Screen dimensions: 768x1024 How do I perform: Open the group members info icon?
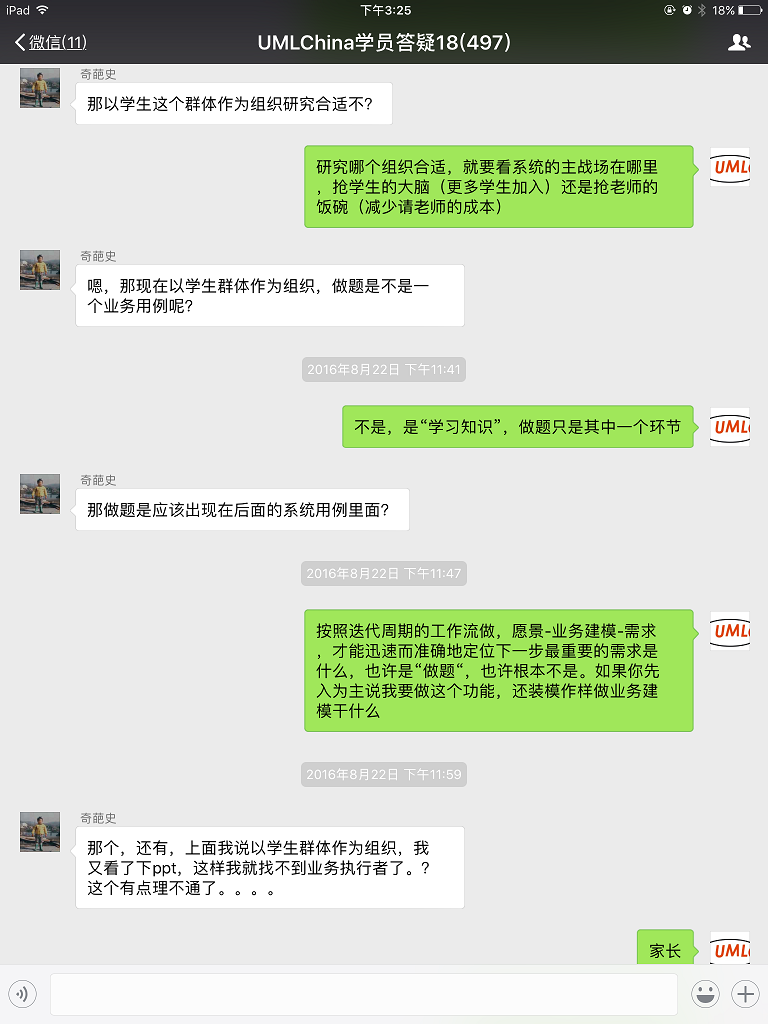[739, 42]
